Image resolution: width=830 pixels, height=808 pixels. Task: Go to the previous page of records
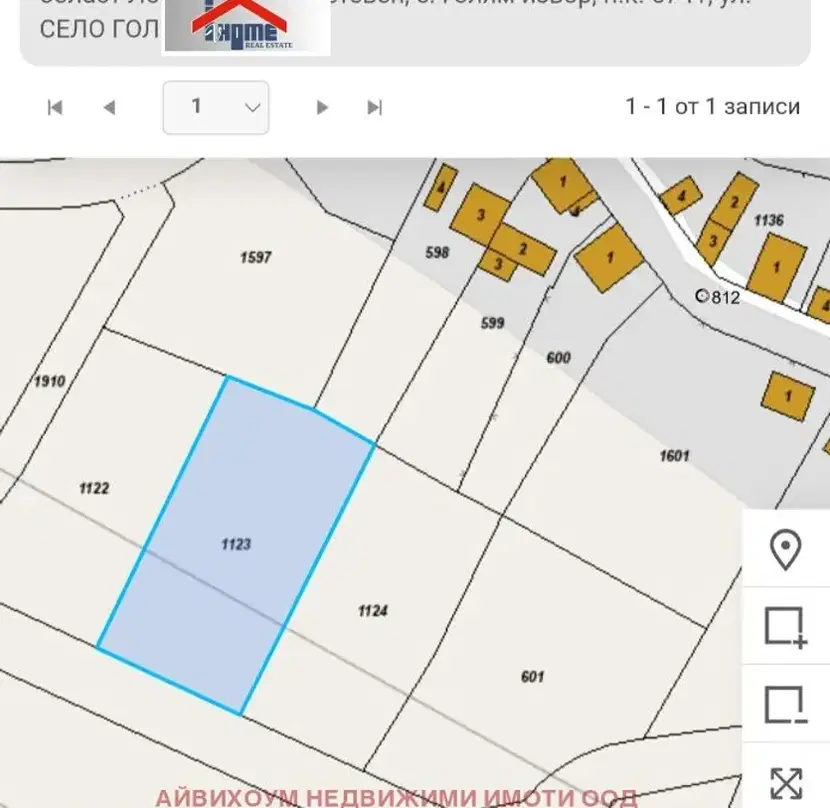(110, 107)
